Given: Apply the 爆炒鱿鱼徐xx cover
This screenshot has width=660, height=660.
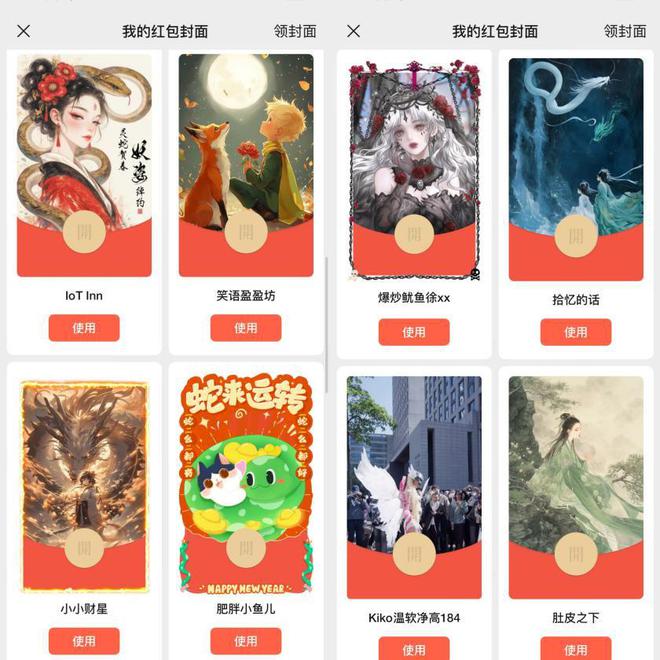Looking at the screenshot, I should (x=414, y=332).
